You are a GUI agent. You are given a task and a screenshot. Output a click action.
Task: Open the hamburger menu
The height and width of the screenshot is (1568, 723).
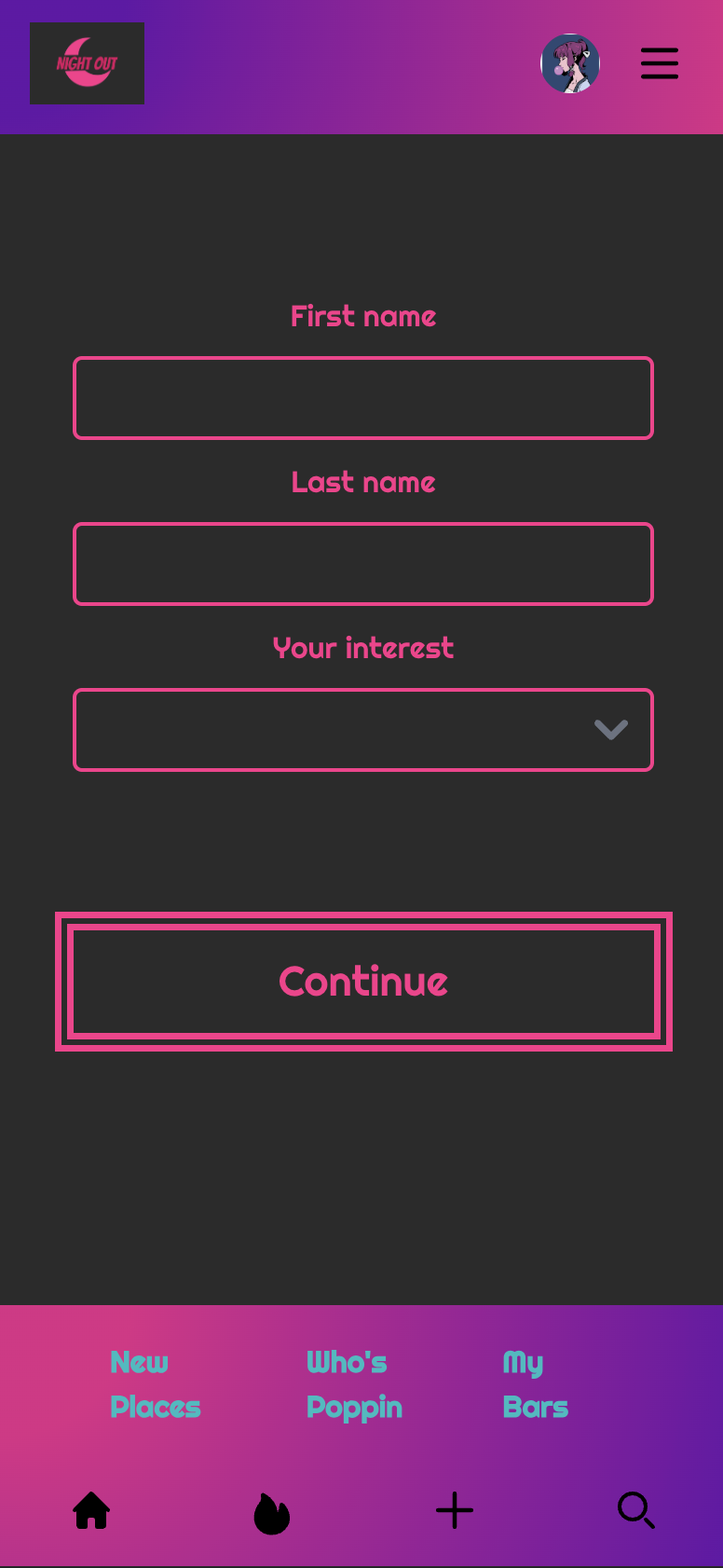pyautogui.click(x=659, y=63)
